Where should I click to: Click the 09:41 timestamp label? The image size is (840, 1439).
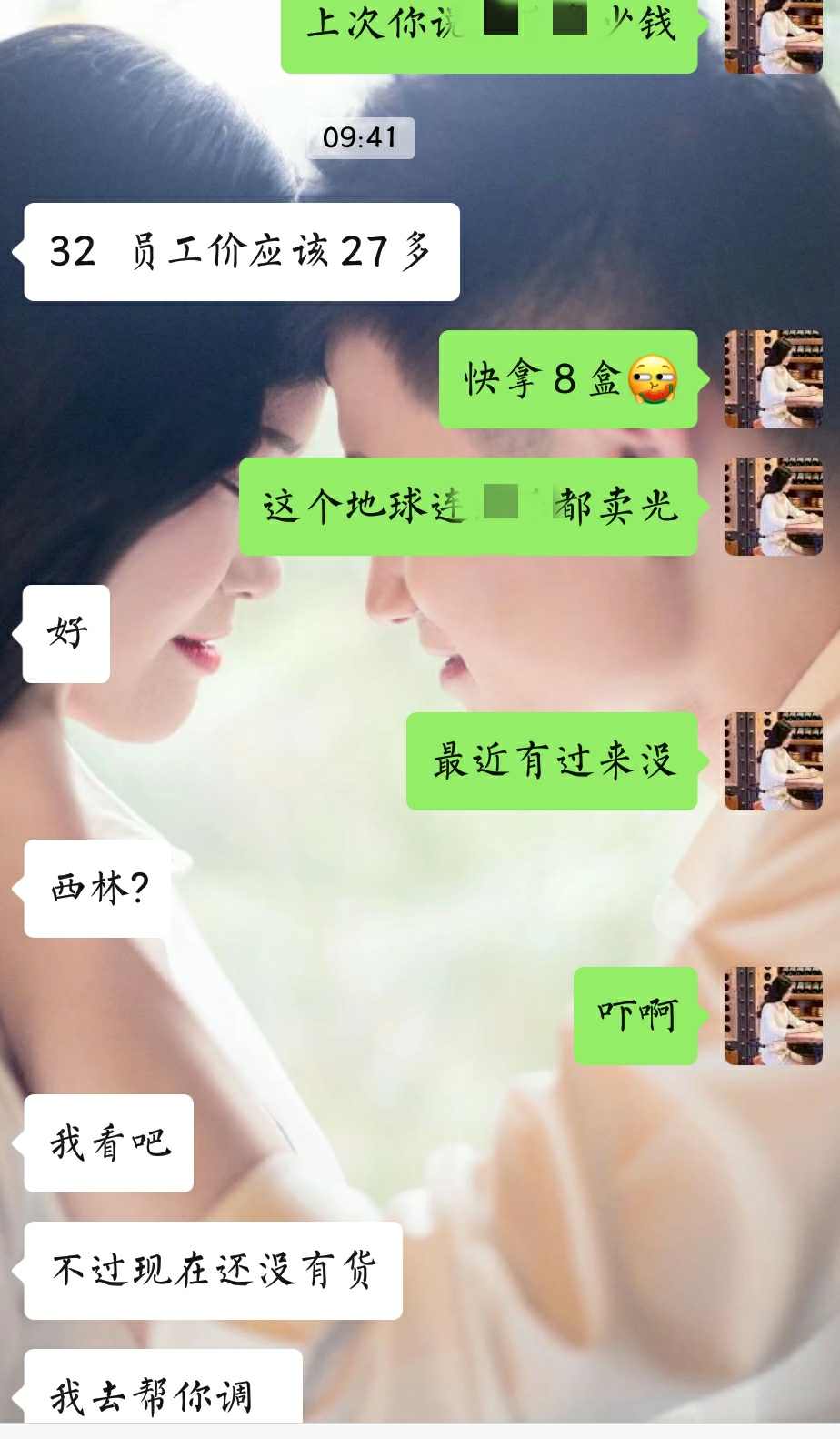pos(359,138)
